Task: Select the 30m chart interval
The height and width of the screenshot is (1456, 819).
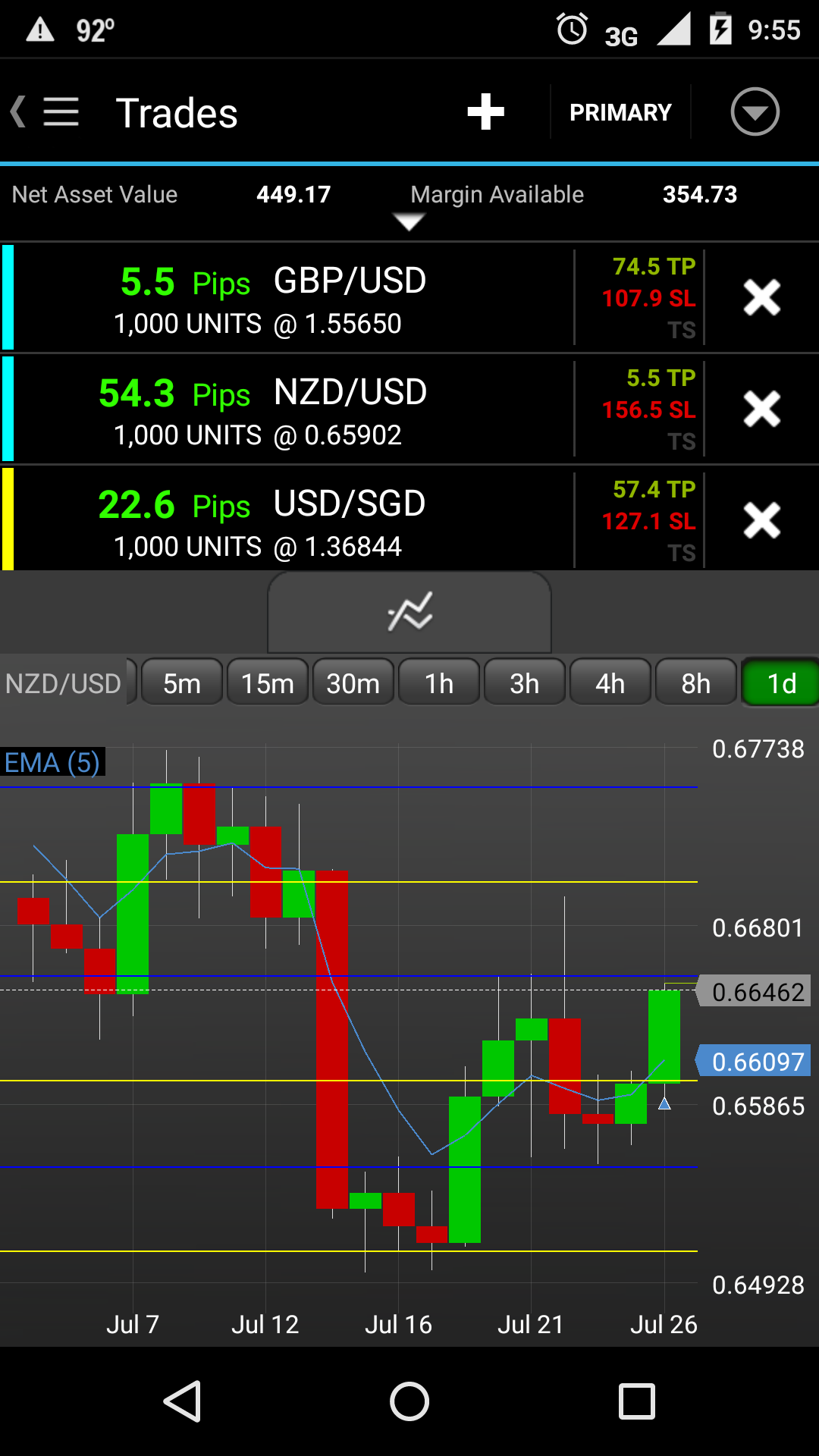Action: point(353,683)
